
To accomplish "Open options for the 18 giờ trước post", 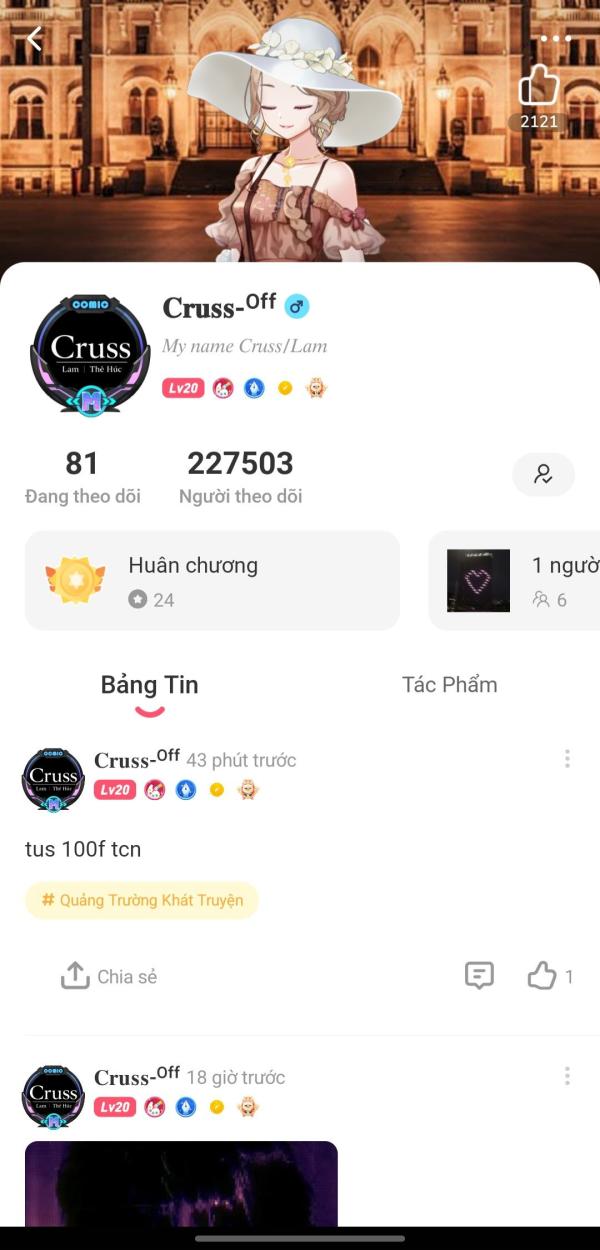I will coord(567,1076).
